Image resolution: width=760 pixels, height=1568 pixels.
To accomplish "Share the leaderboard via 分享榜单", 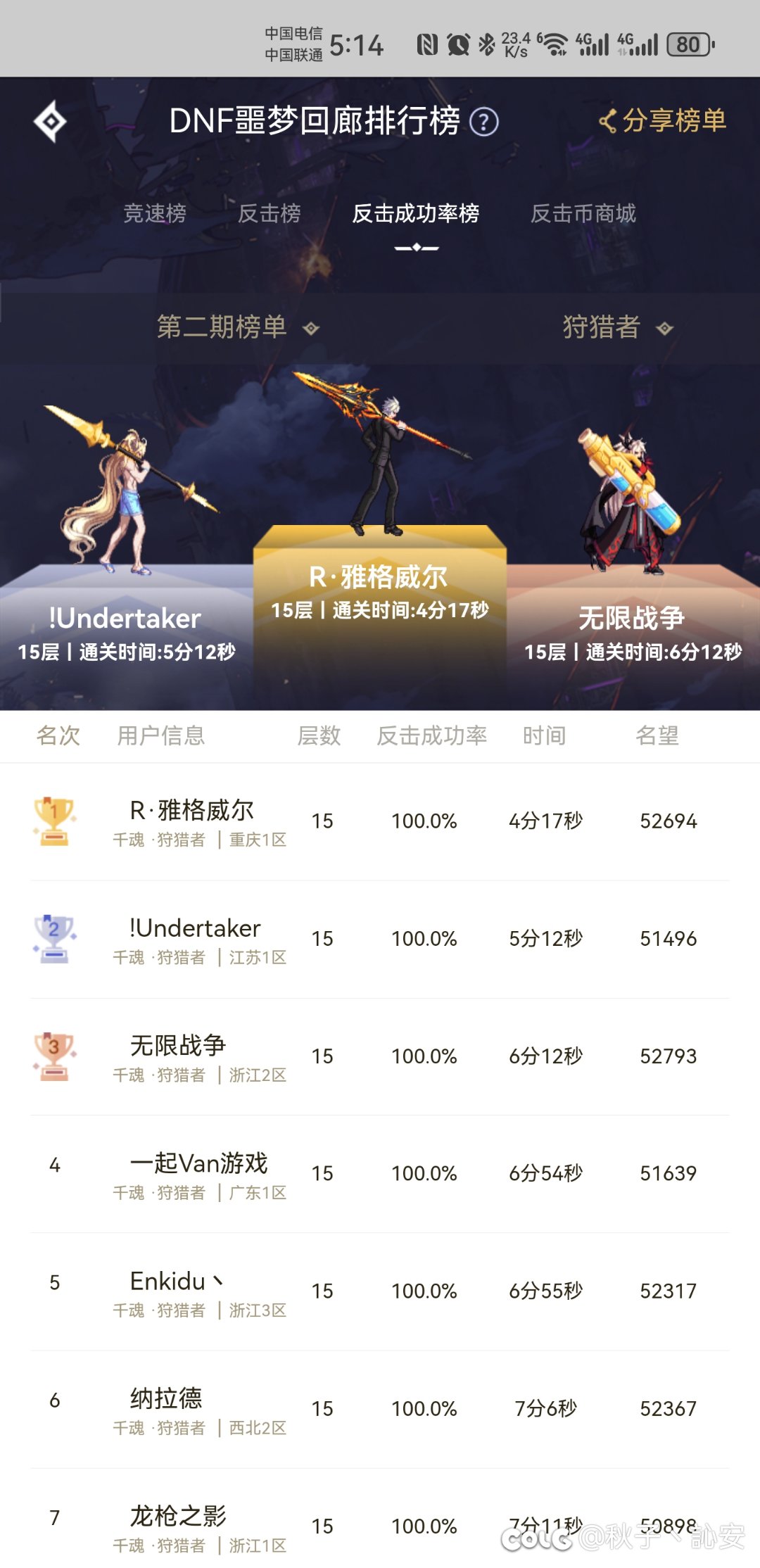I will tap(662, 121).
